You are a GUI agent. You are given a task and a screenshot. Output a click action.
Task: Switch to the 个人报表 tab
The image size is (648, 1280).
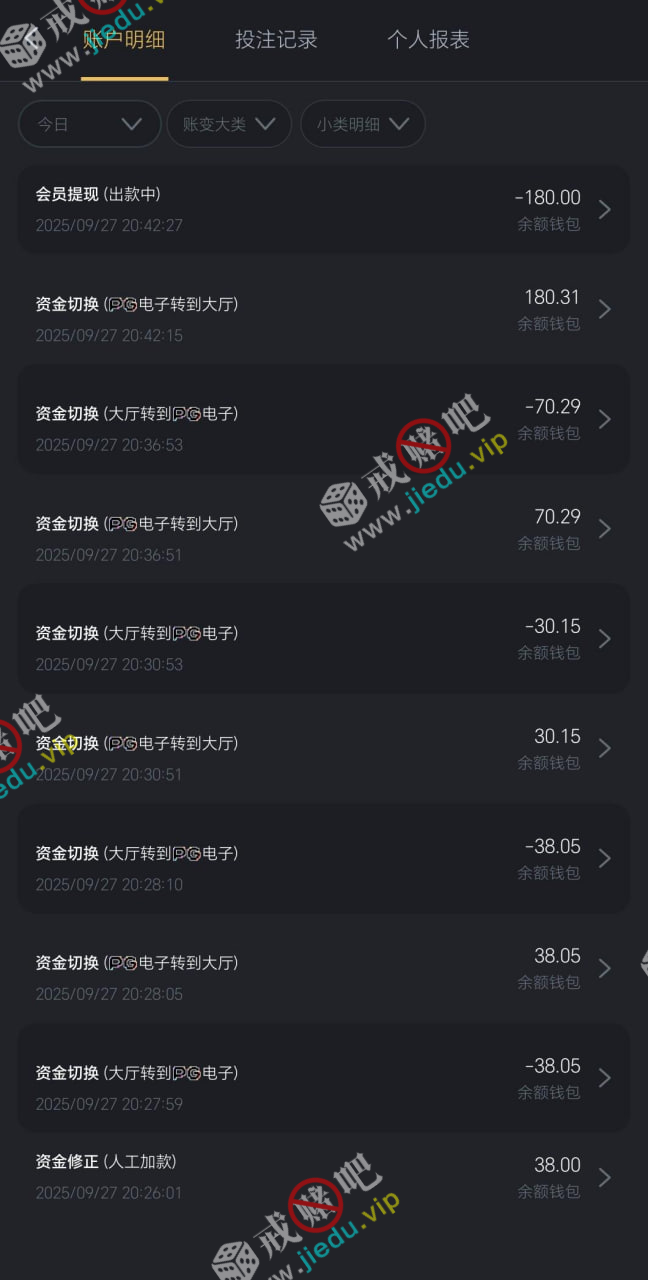coord(428,40)
